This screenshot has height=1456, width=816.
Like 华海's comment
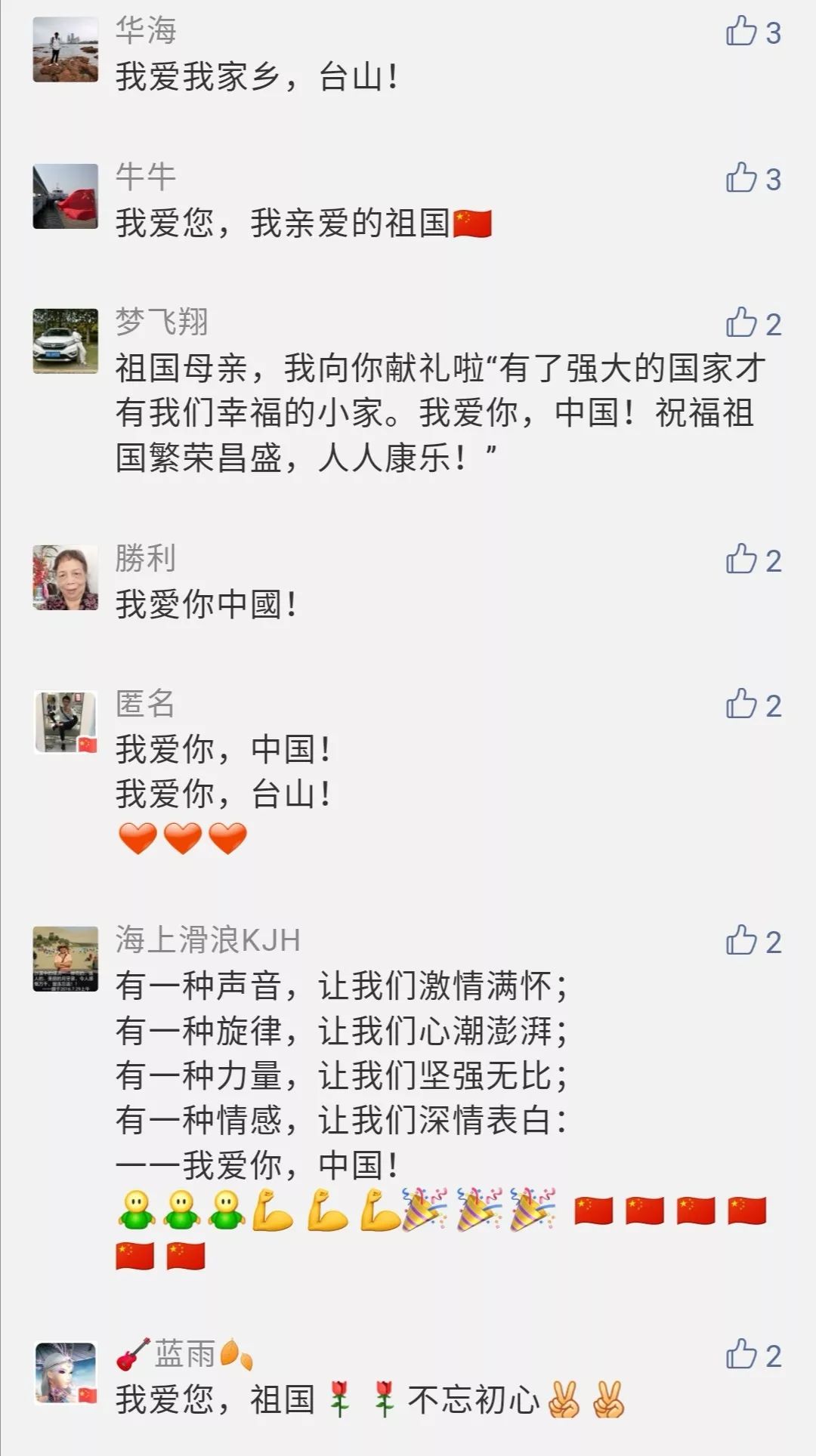tap(741, 32)
